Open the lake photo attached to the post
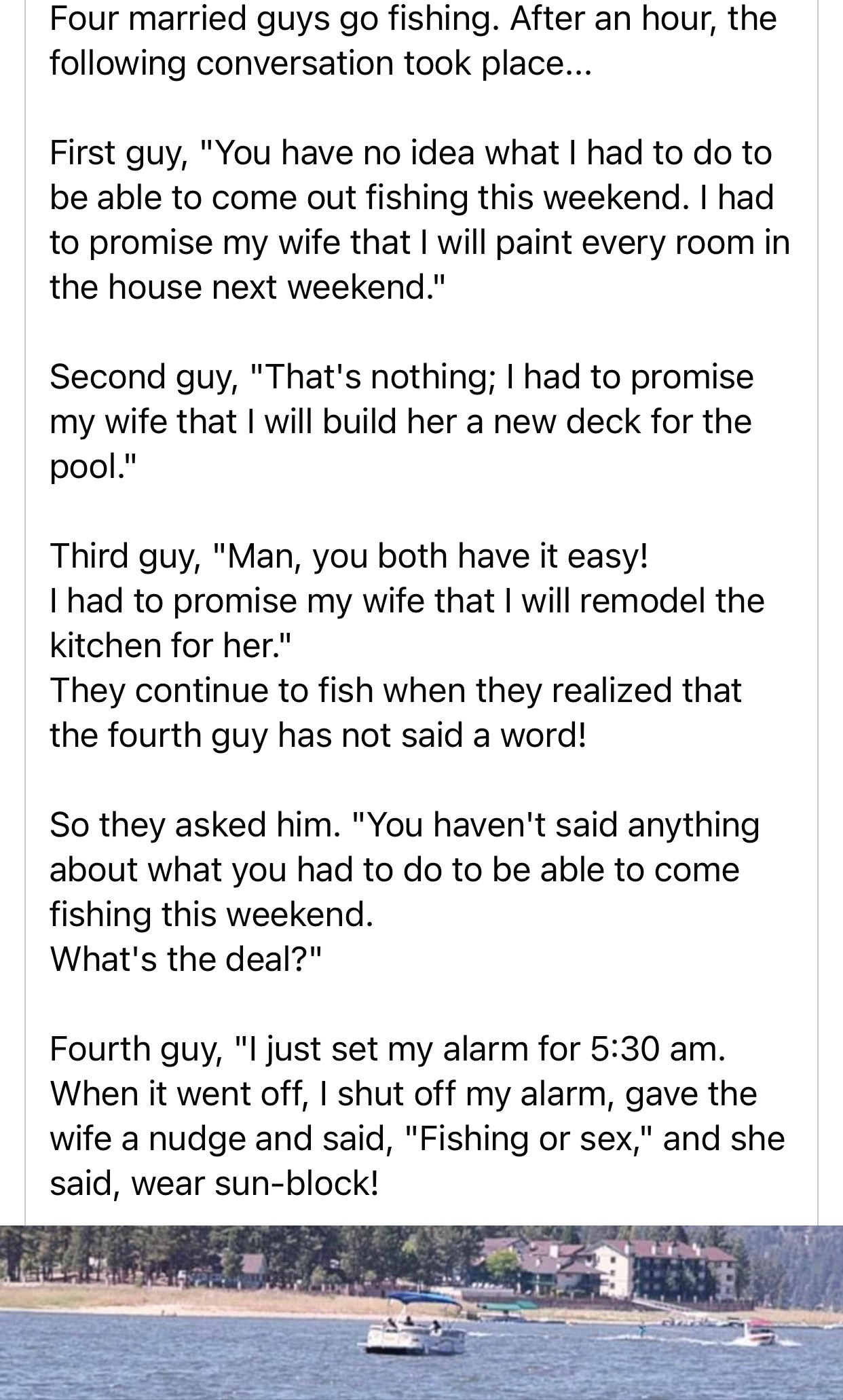 click(x=421, y=1312)
